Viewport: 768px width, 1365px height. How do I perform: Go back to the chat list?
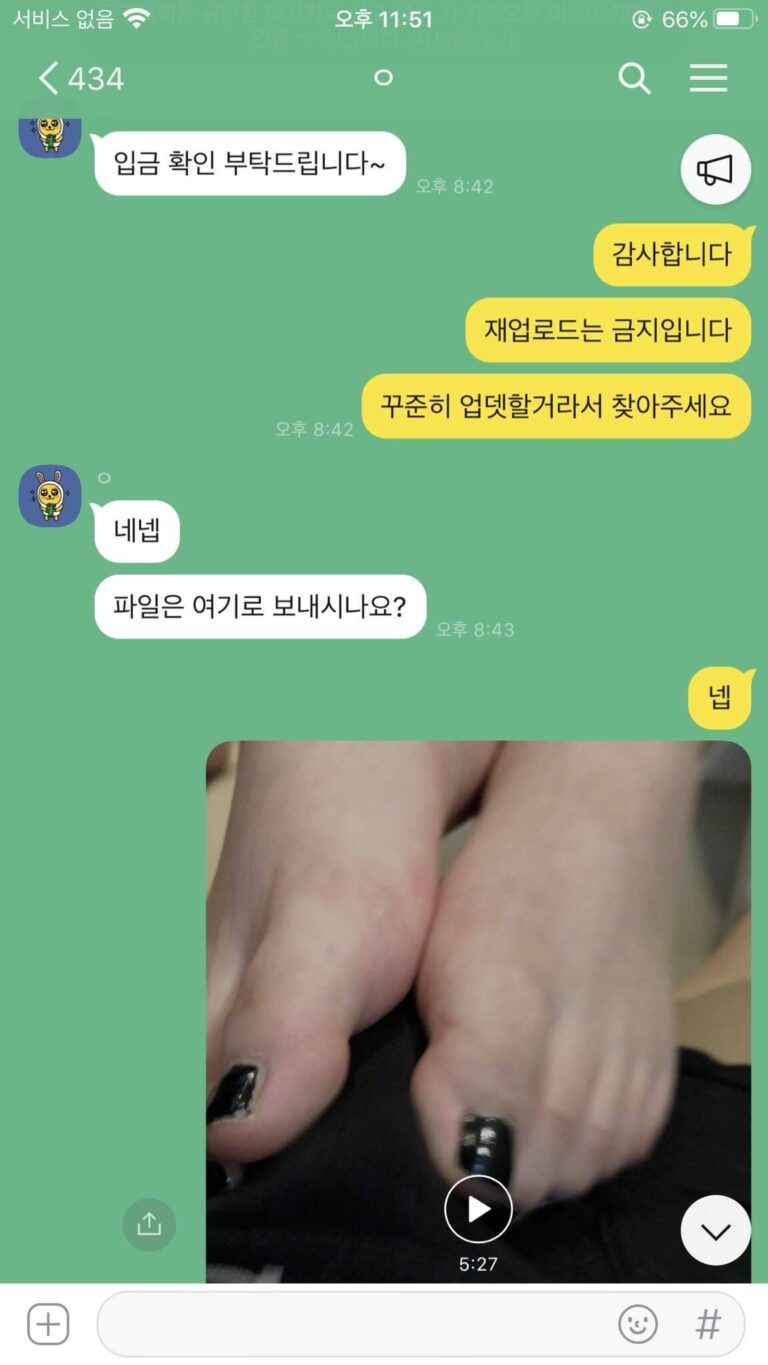click(x=80, y=78)
